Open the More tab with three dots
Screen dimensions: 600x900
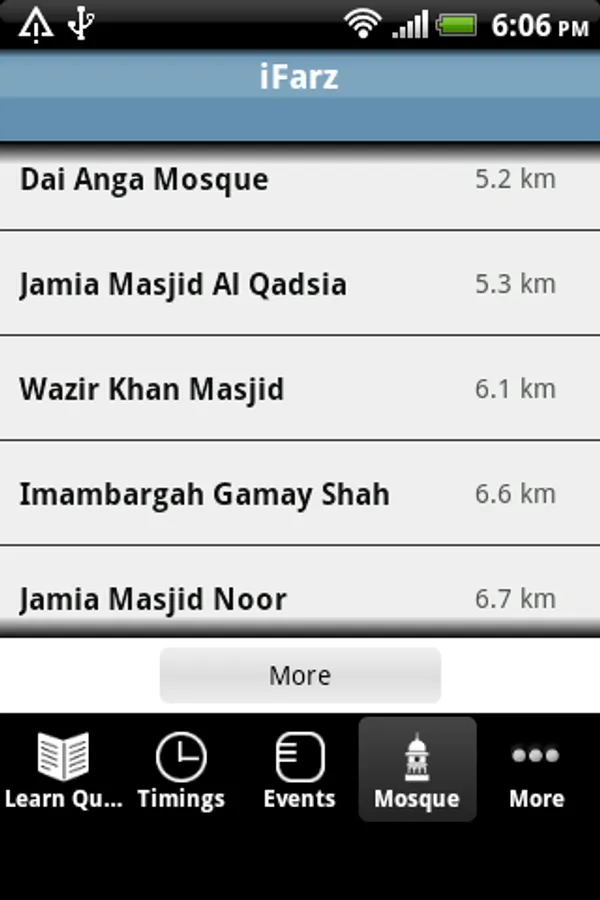536,770
